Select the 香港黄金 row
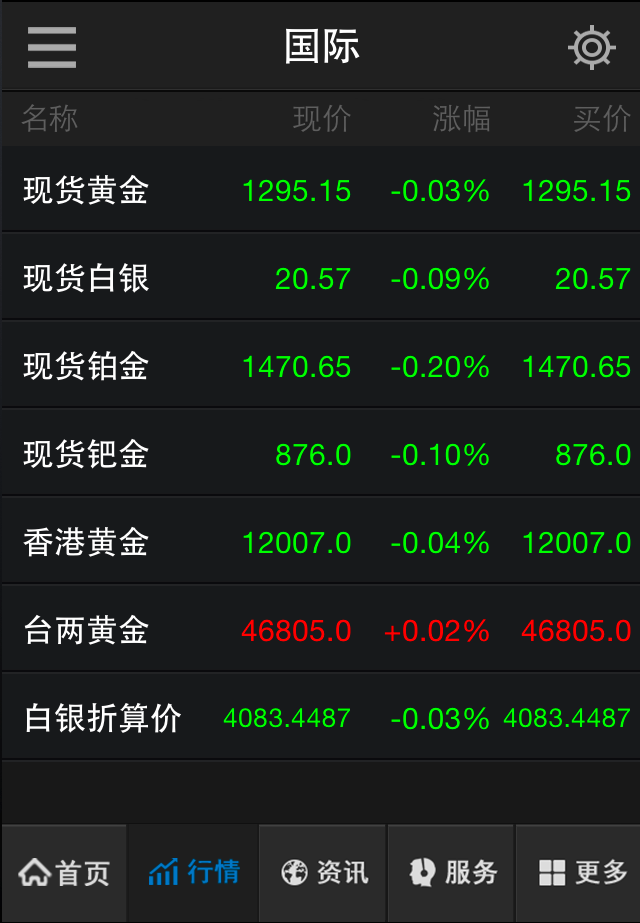 pos(320,542)
